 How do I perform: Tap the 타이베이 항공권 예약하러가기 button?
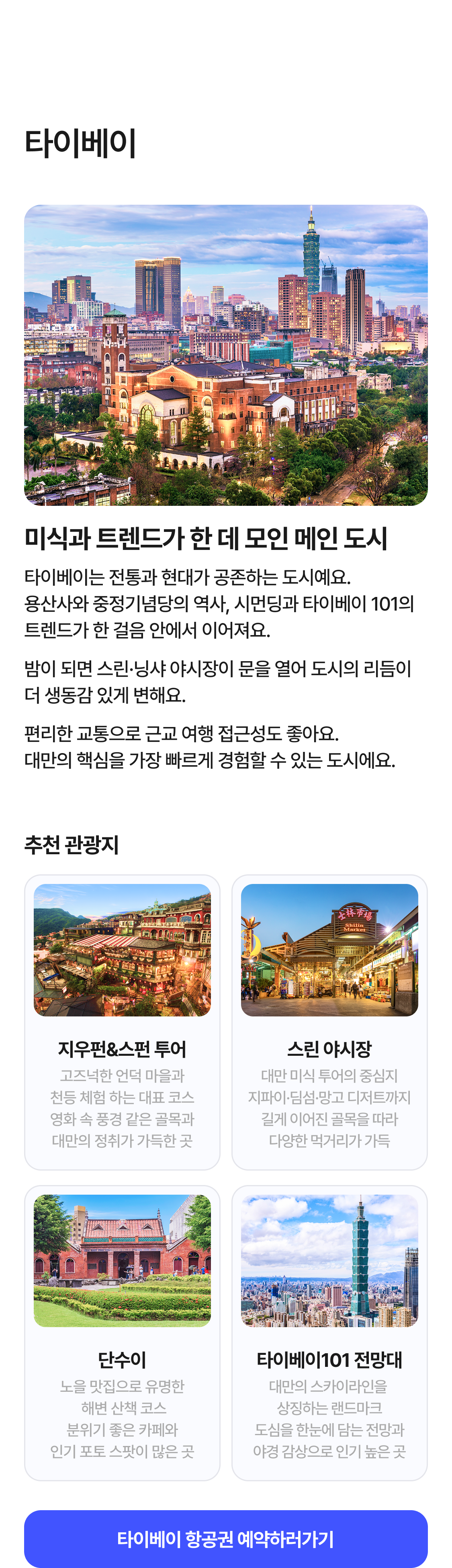tap(225, 1538)
